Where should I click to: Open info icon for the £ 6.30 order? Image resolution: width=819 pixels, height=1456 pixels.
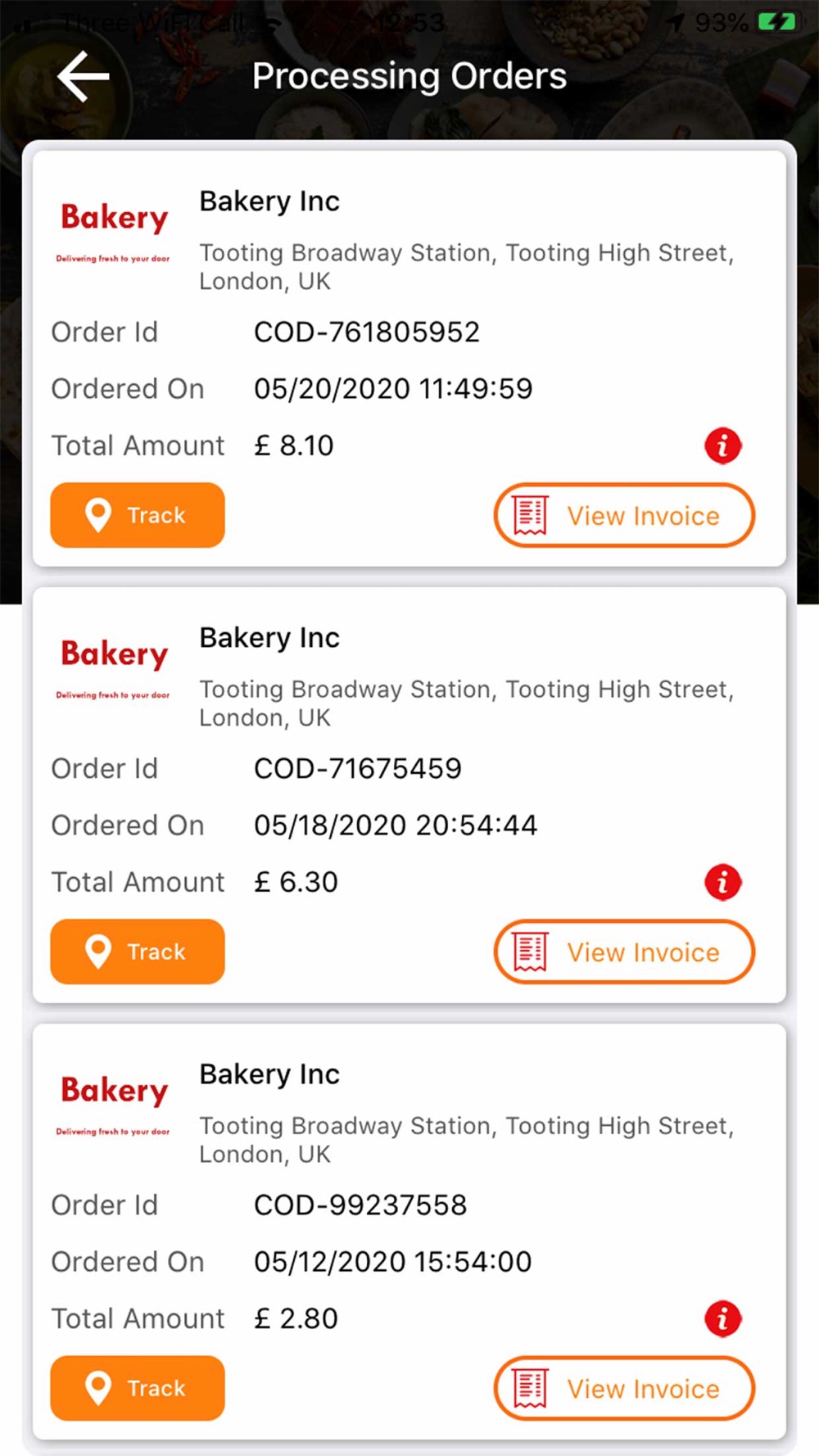click(722, 883)
